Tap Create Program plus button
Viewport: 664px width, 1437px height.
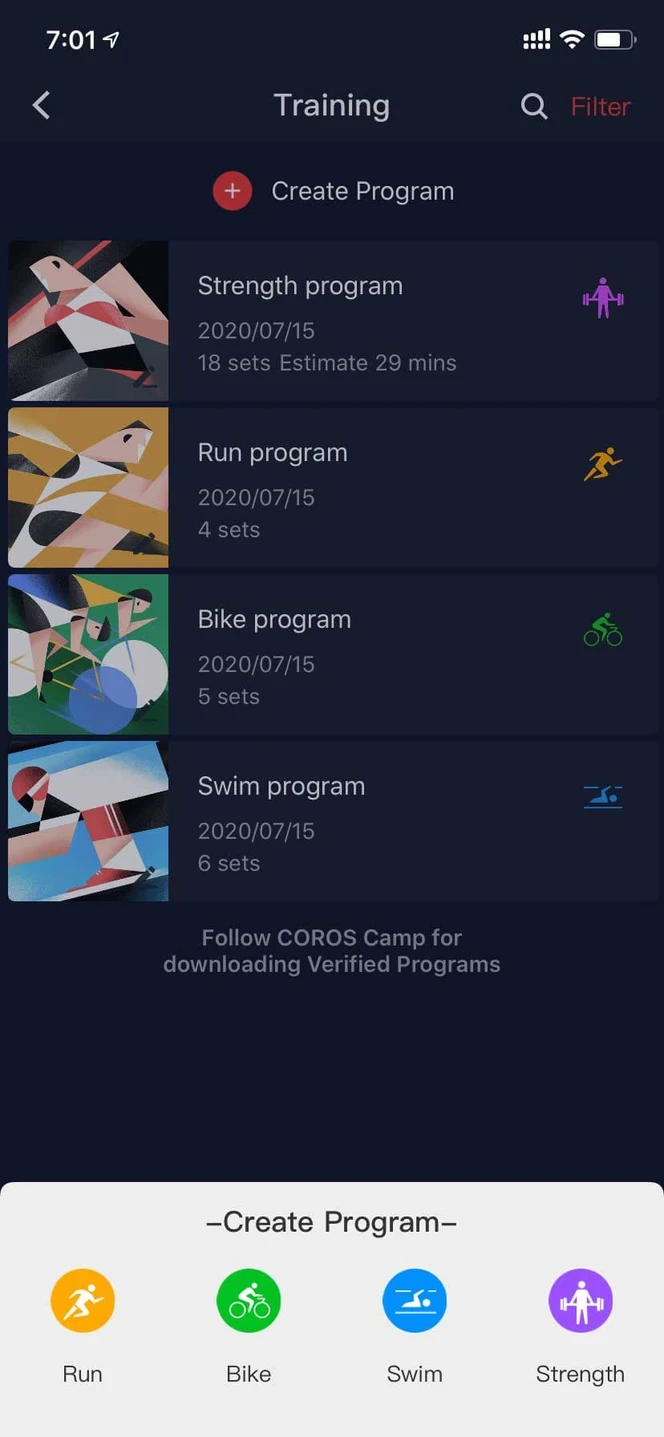232,191
